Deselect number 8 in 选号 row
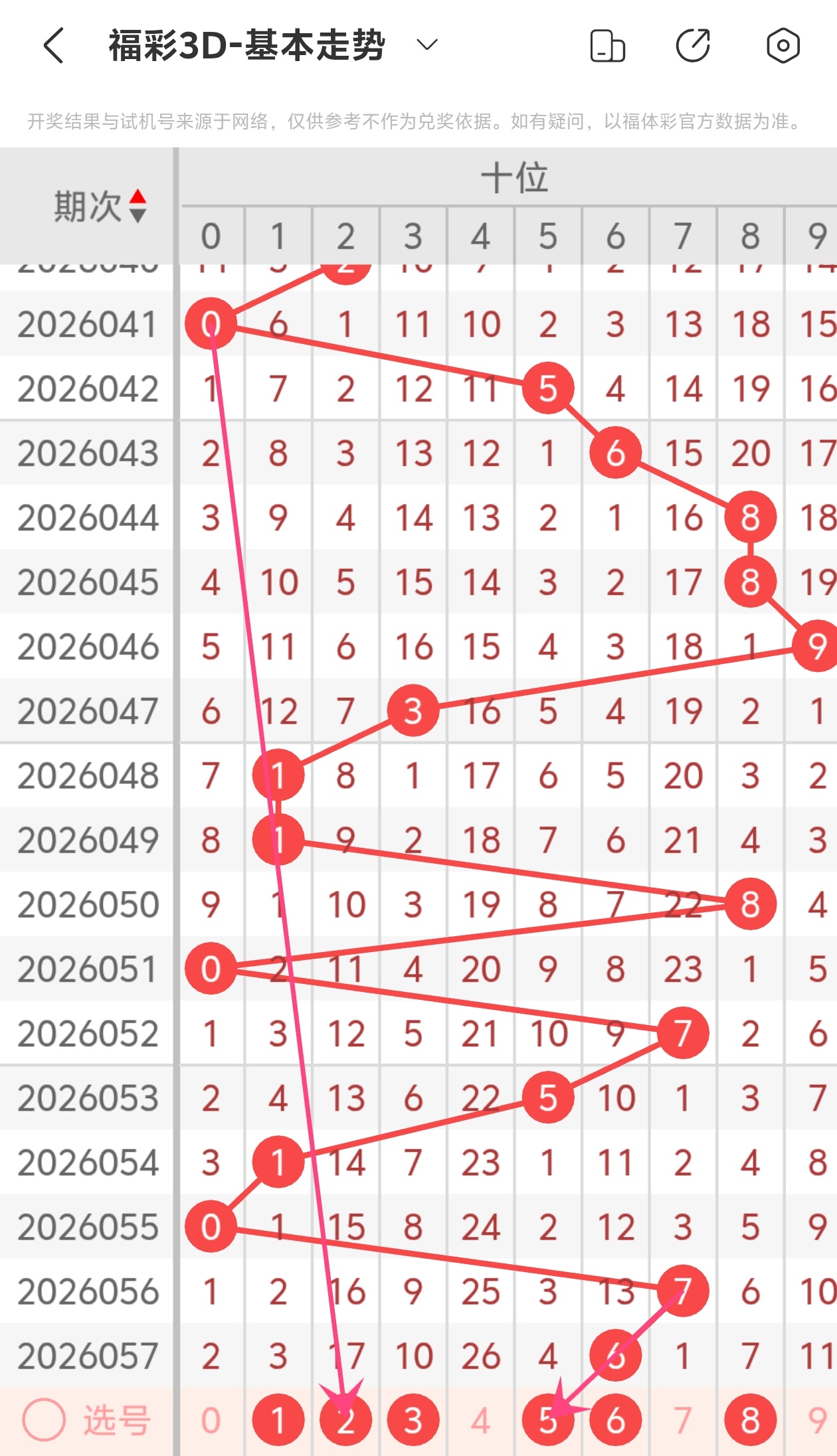837x1456 pixels. (750, 1421)
